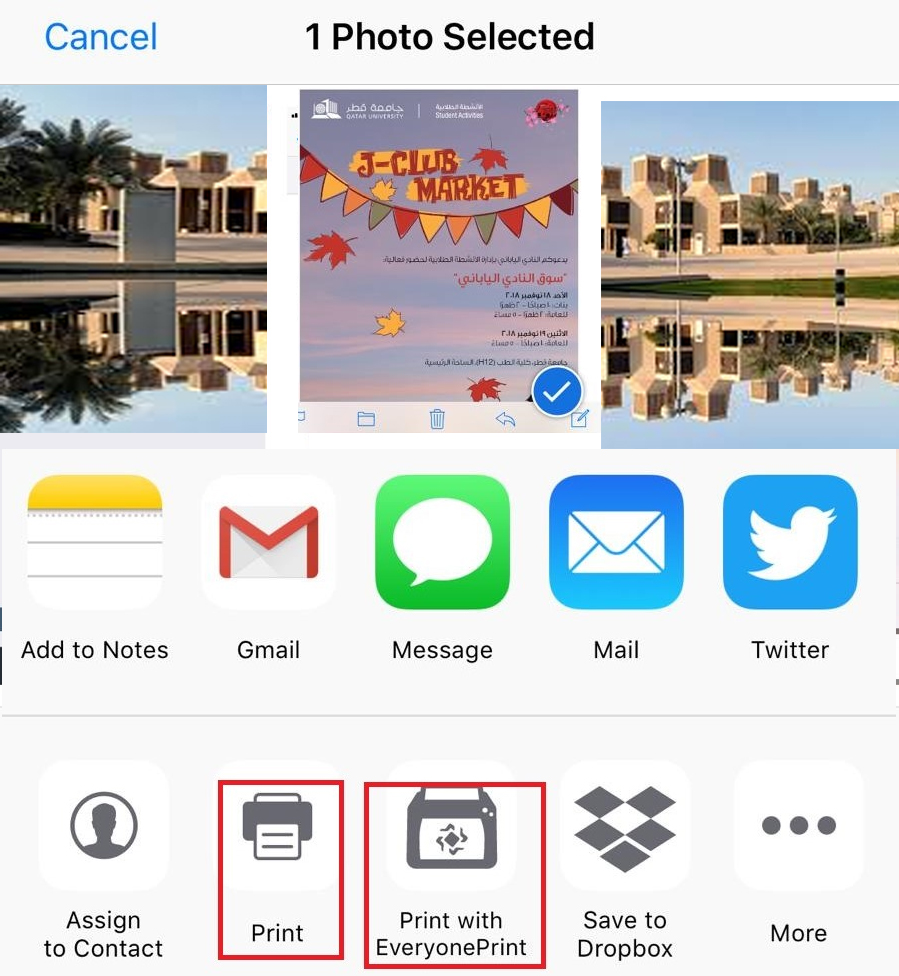Choose Print with EveryonePrint
The image size is (899, 976).
[x=452, y=827]
